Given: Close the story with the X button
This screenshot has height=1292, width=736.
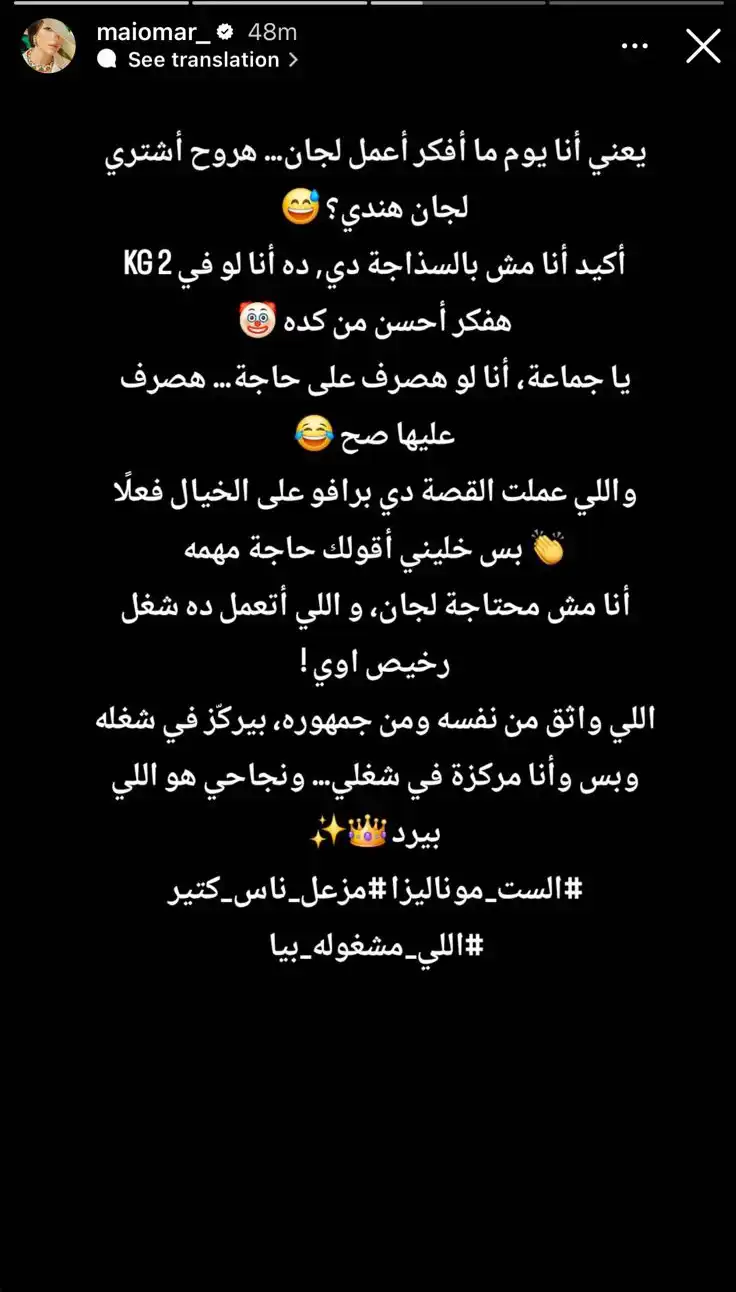Looking at the screenshot, I should [x=703, y=45].
